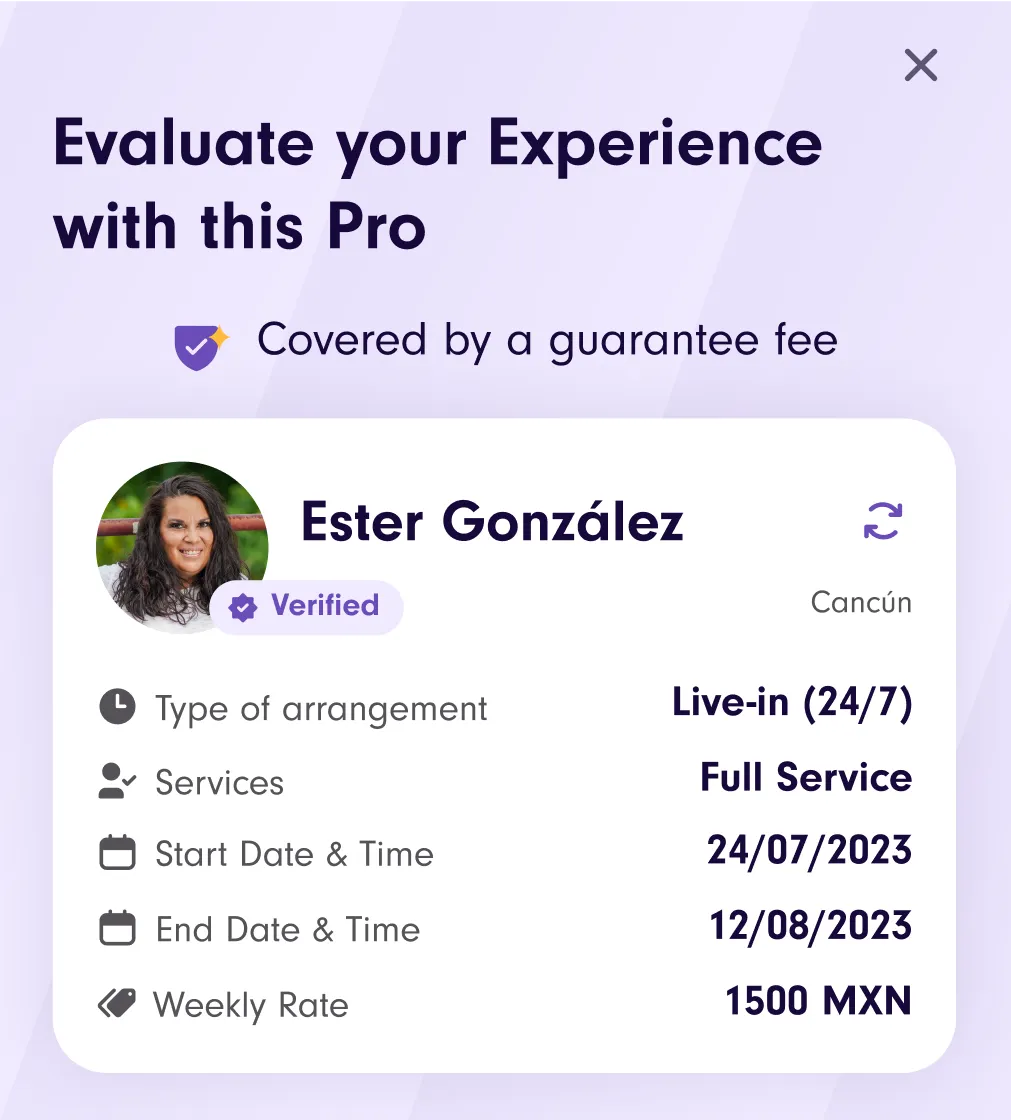Close the evaluation dialog
This screenshot has width=1012, height=1120.
click(x=920, y=66)
